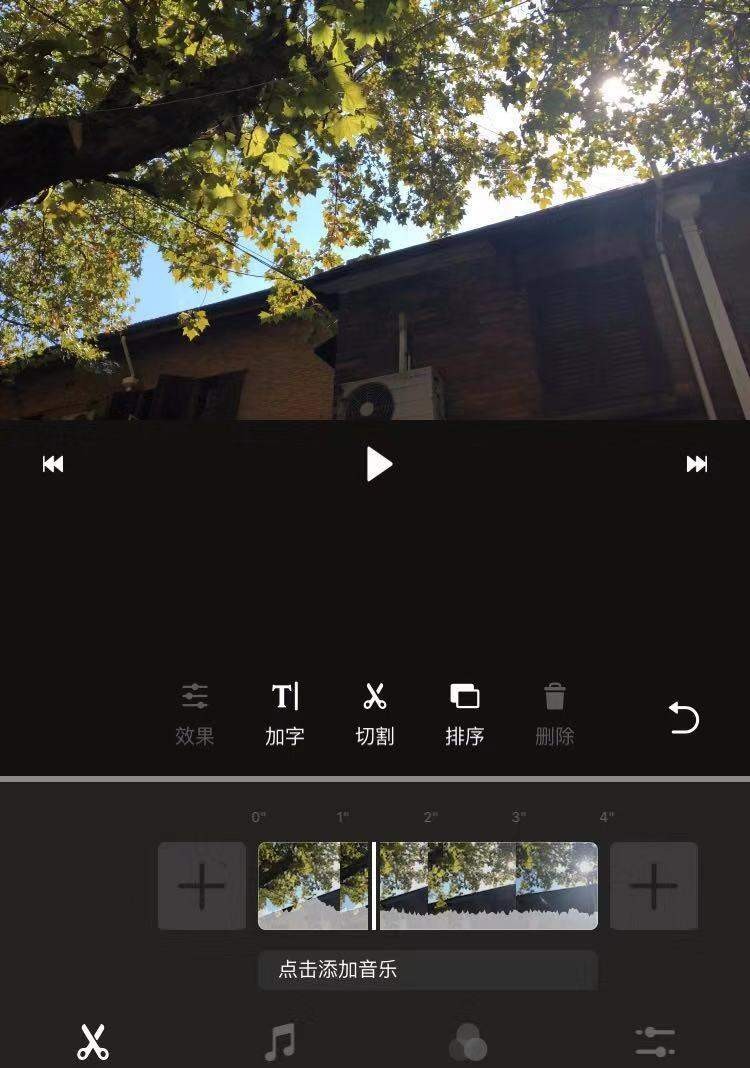
Task: Tap 点击添加音乐 to add music
Action: pyautogui.click(x=427, y=970)
